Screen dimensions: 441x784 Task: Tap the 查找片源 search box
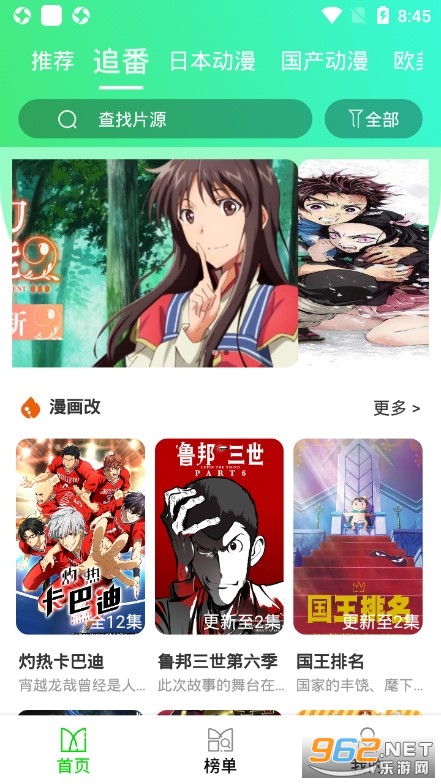(x=165, y=119)
